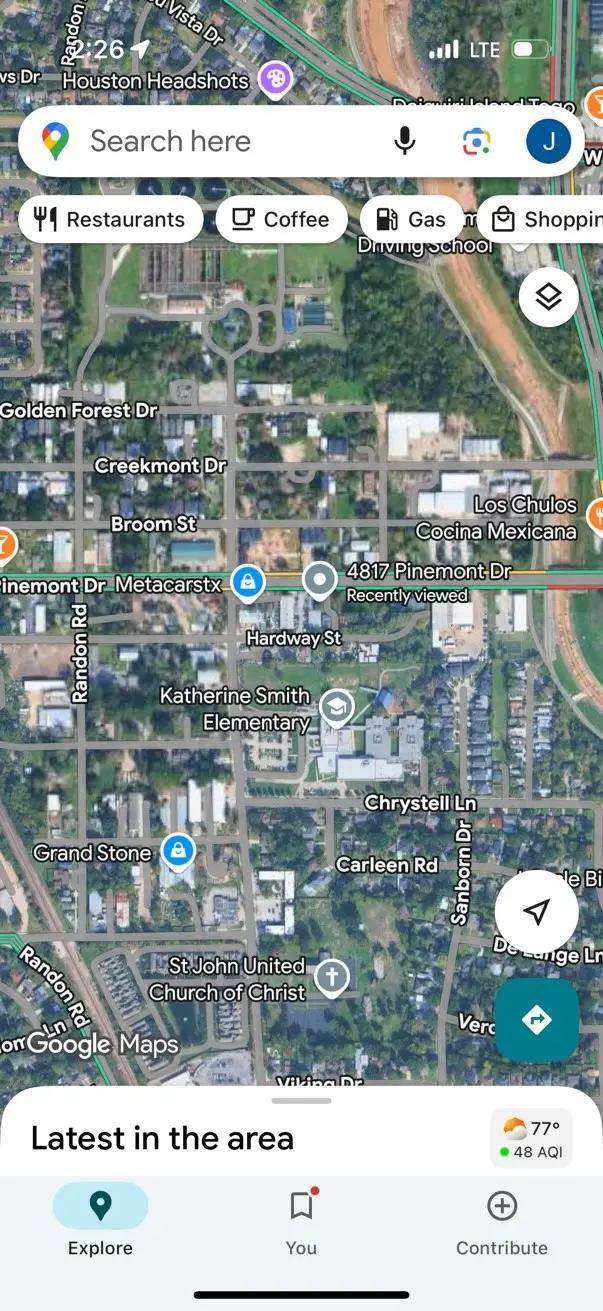Open Google Lens camera search
The image size is (603, 1311).
tap(477, 141)
